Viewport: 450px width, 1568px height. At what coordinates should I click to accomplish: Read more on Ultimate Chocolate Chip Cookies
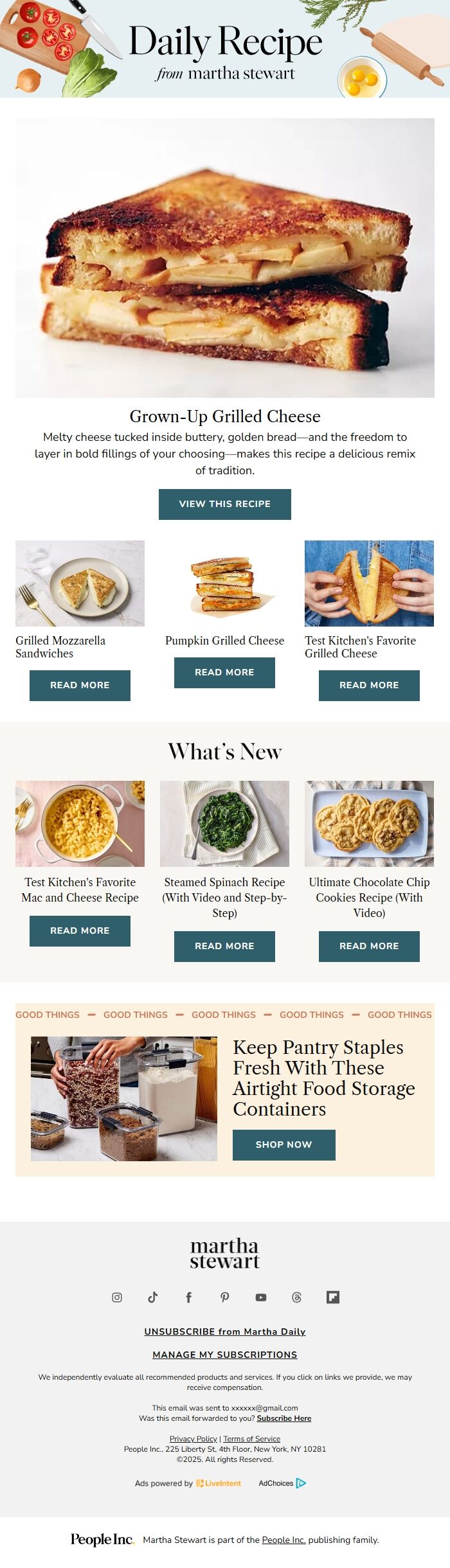(369, 946)
